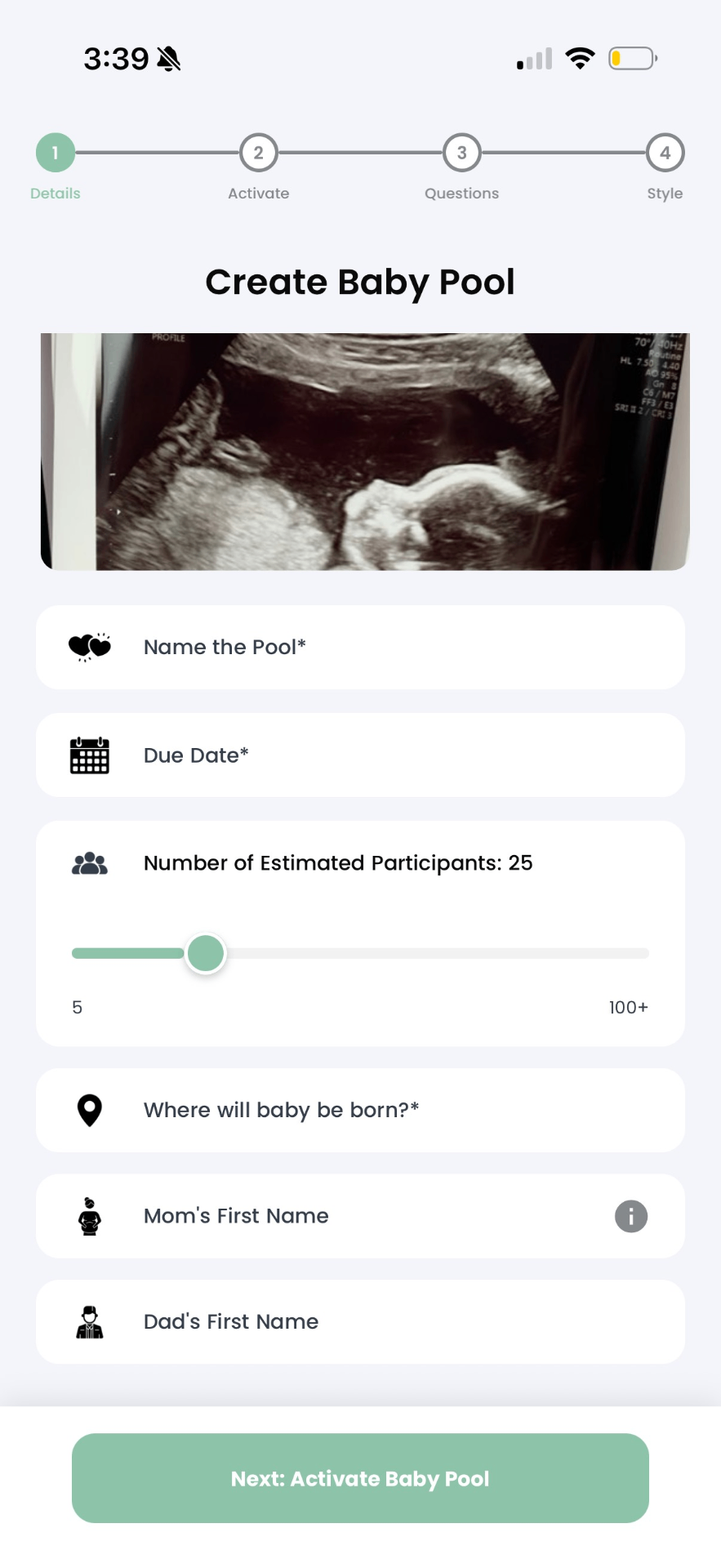
Task: Select step 2 Activate in the progress bar
Action: tap(258, 152)
